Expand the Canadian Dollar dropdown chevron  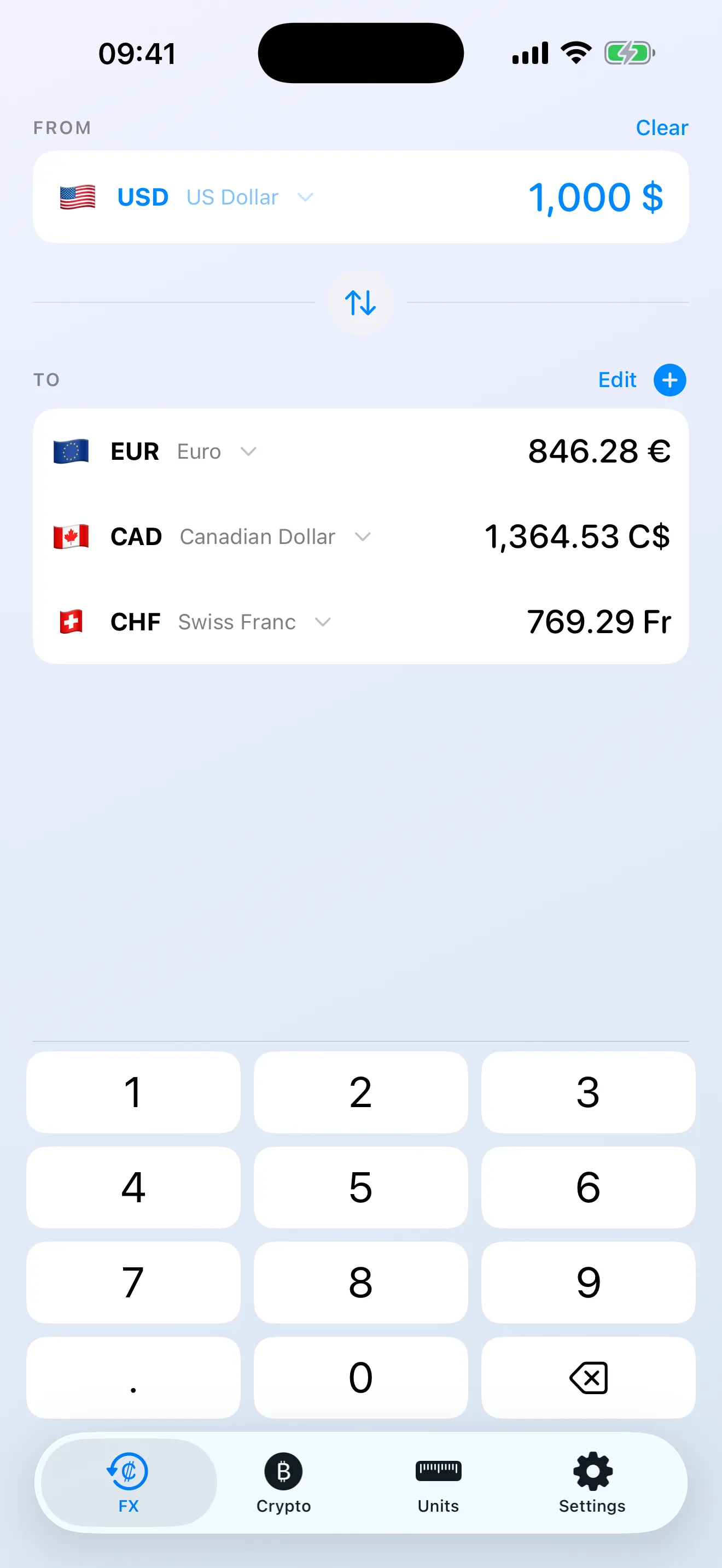[x=362, y=537]
